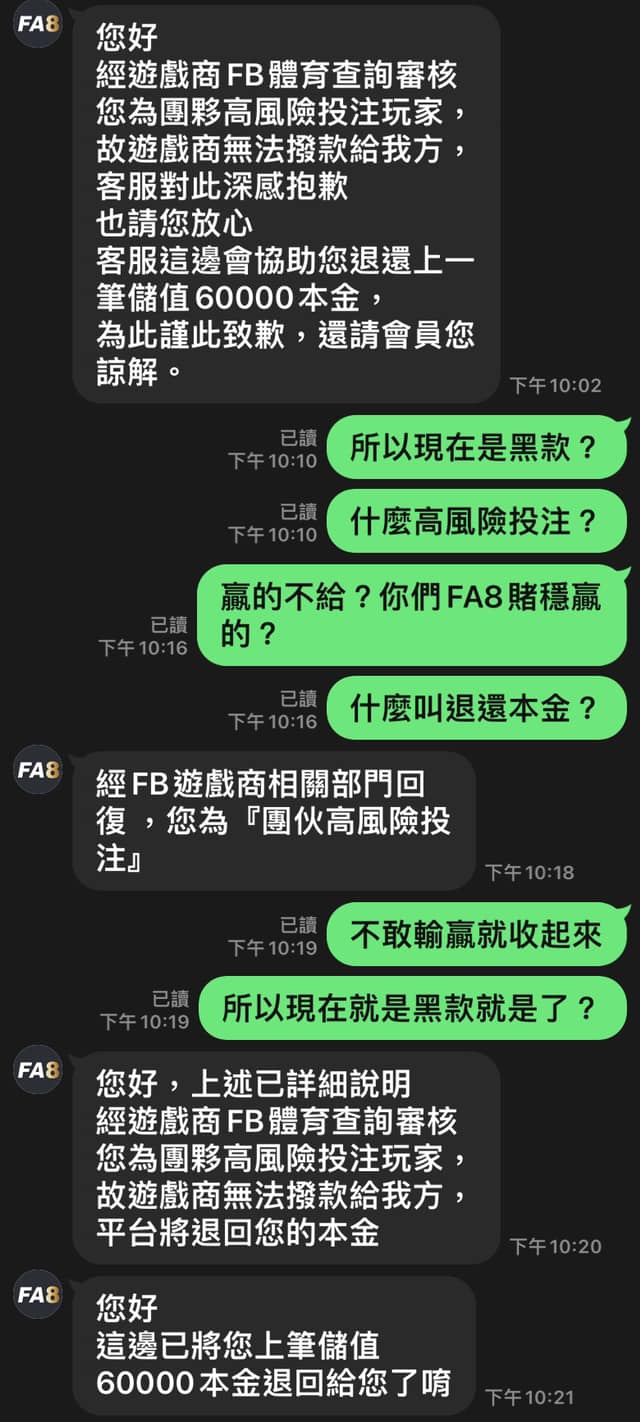
Task: Tap FA8 avatar next to 『團伙高風險投注』 reply
Action: pyautogui.click(x=38, y=771)
